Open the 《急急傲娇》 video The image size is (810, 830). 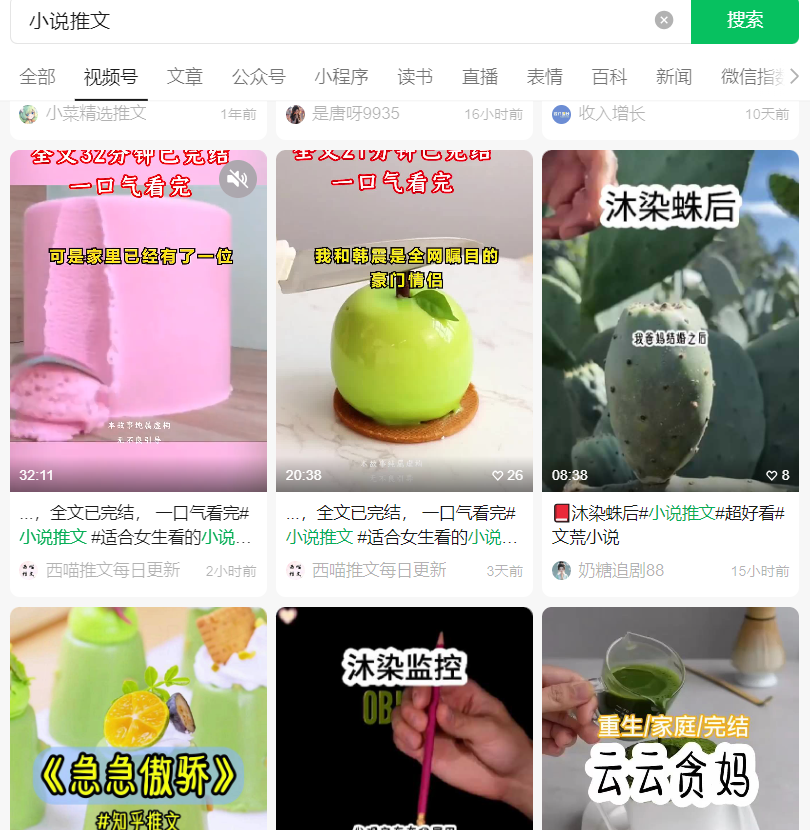point(138,720)
